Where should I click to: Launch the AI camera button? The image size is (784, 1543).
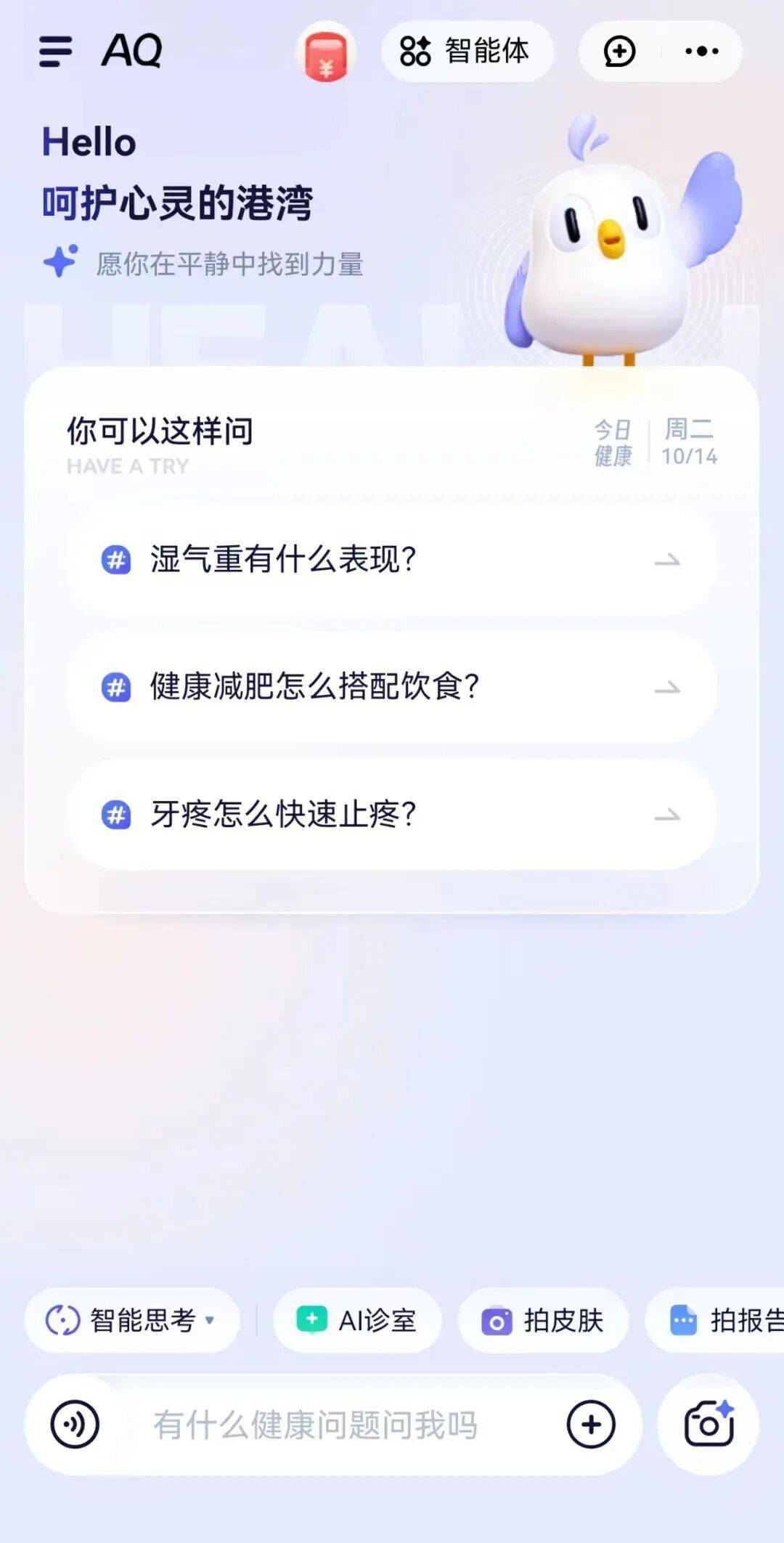point(709,1425)
